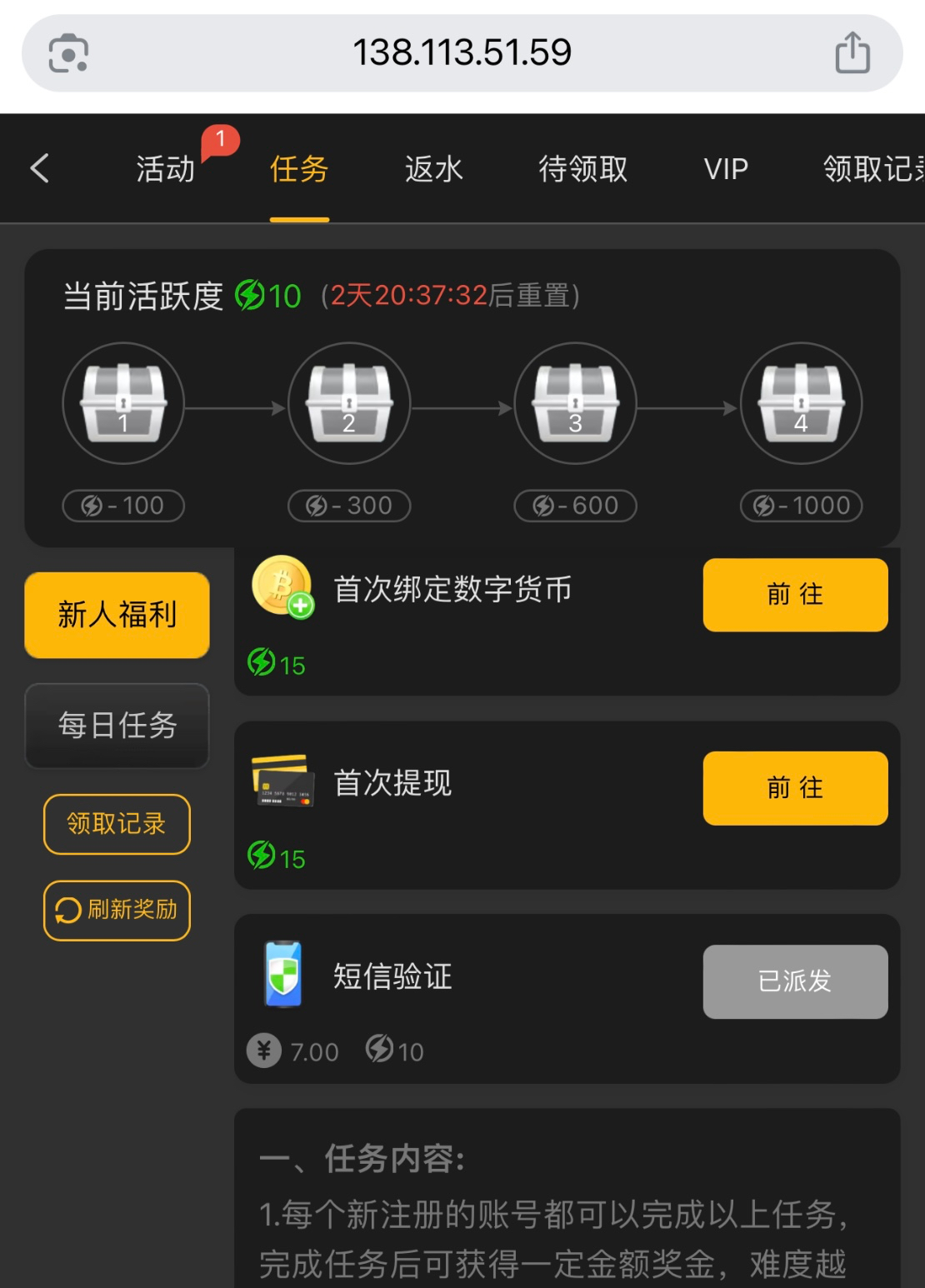Switch to the top 领取记录 tab

[873, 169]
